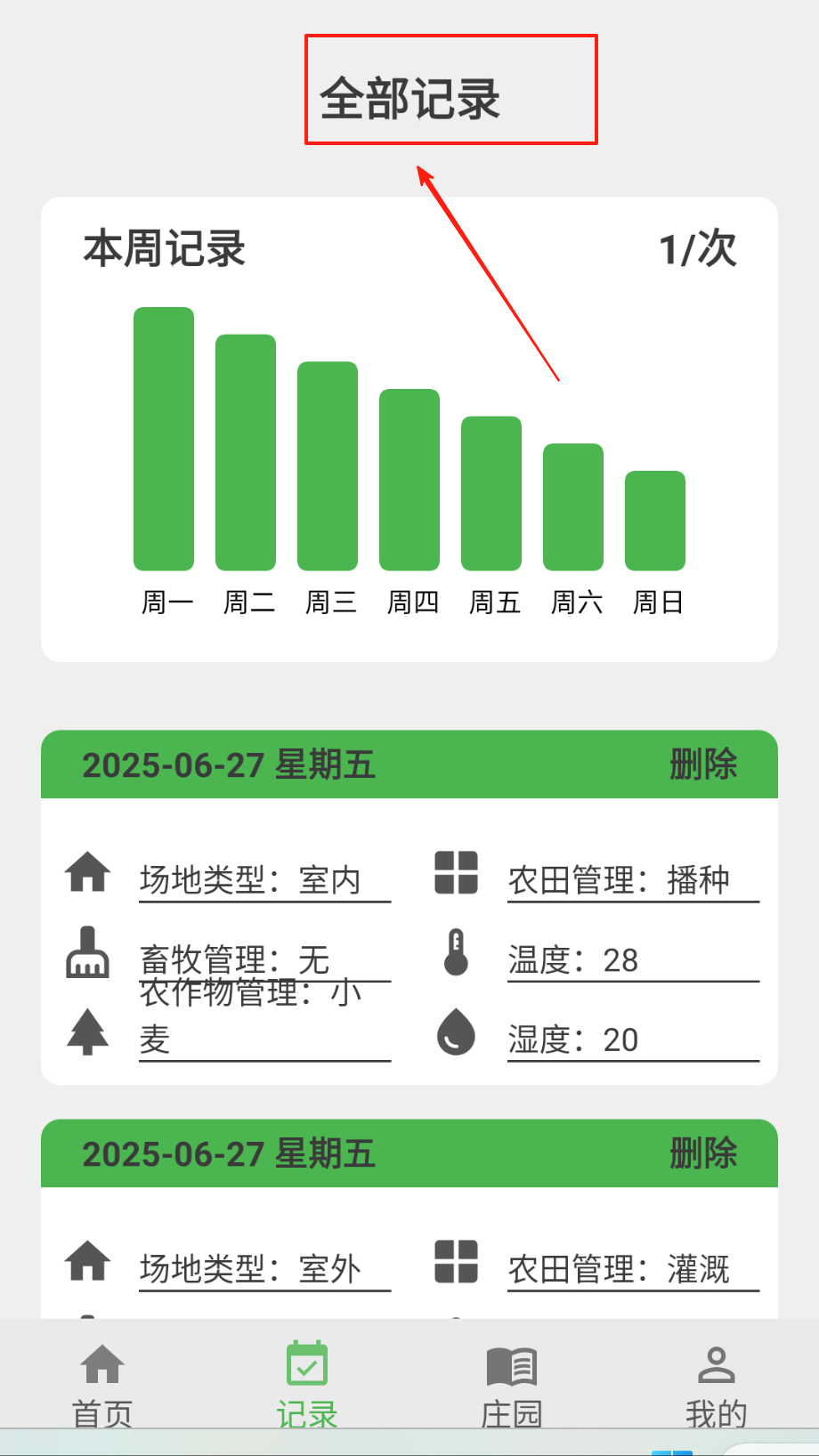
Task: Delete the record with 场地类型 室外
Action: 703,1153
